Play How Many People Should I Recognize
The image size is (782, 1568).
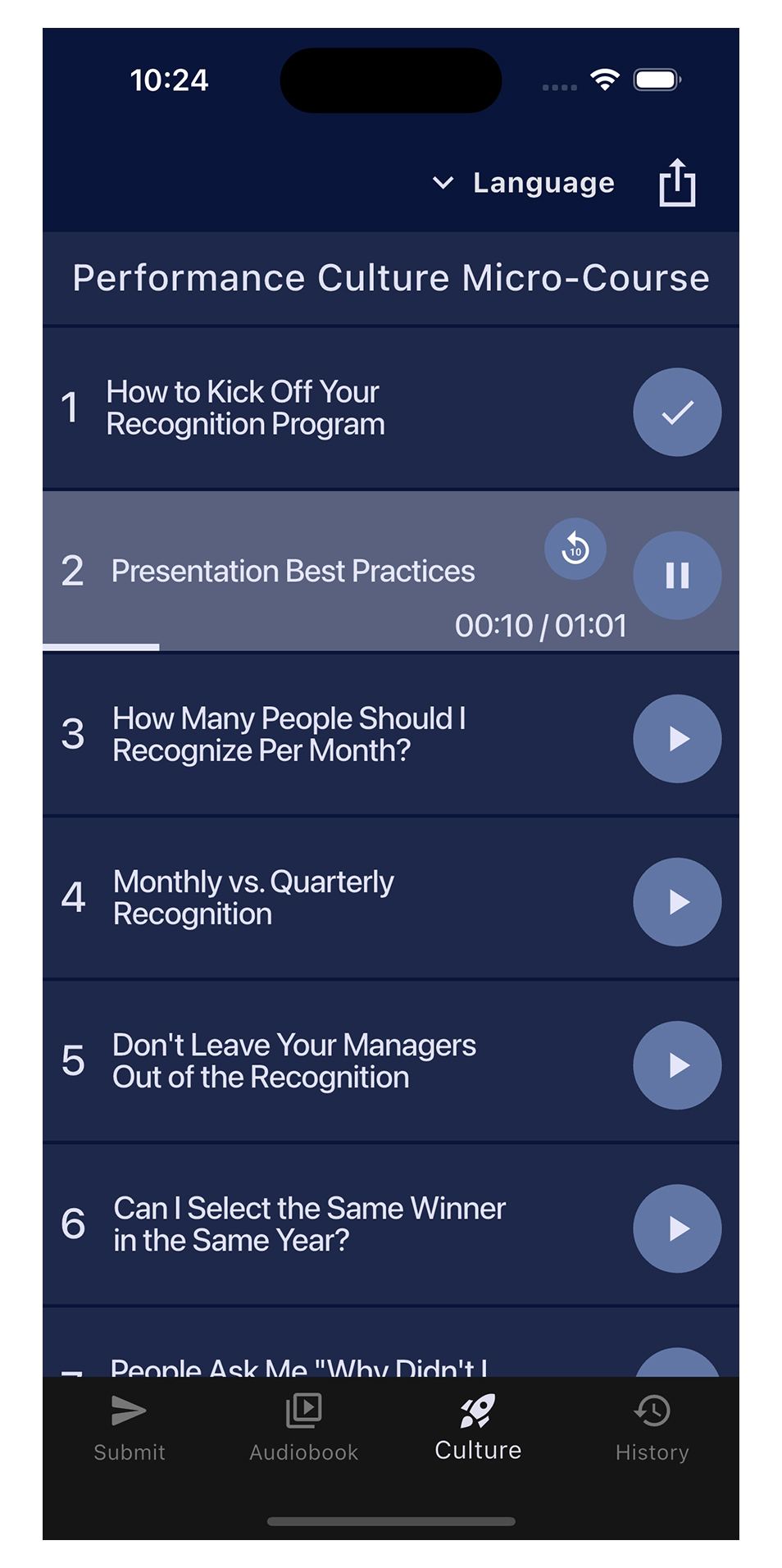coord(677,738)
